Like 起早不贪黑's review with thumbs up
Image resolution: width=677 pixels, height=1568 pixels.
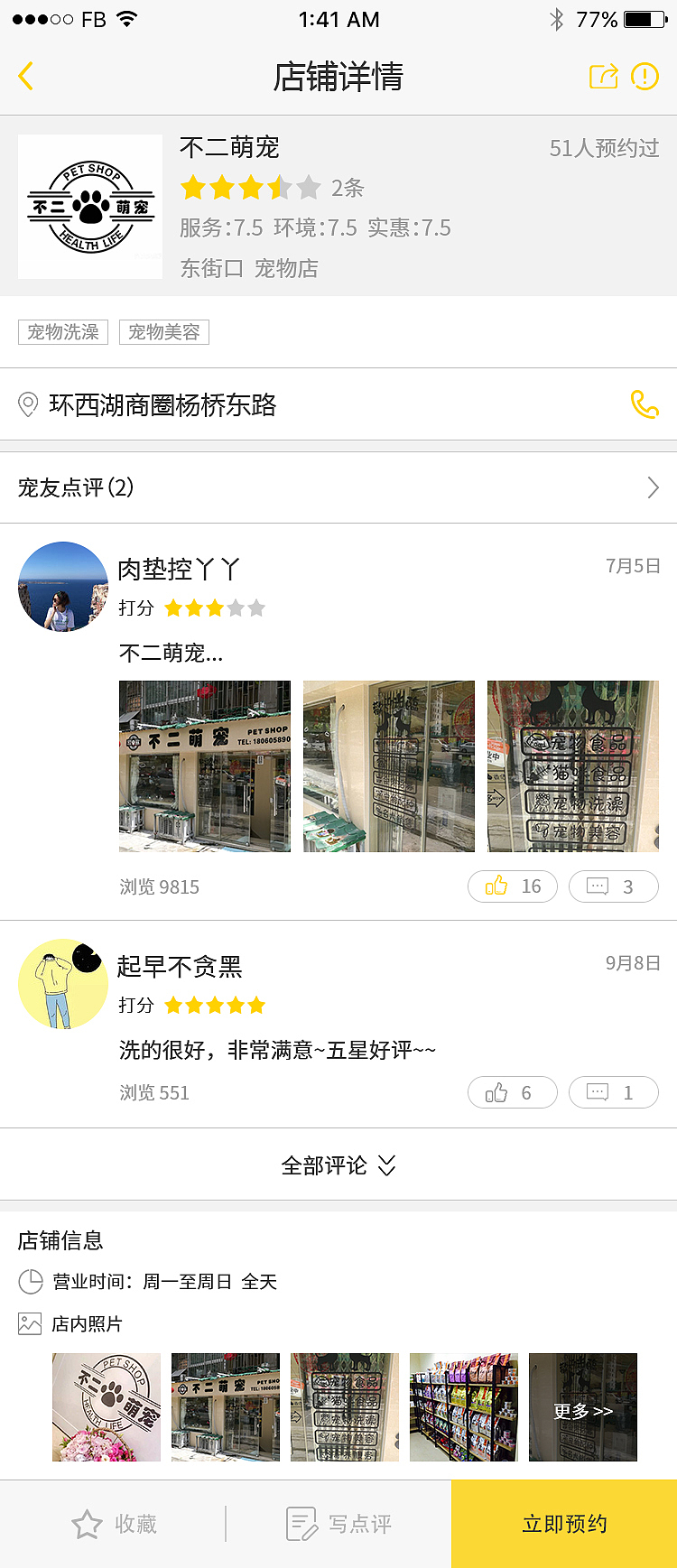pyautogui.click(x=513, y=1093)
